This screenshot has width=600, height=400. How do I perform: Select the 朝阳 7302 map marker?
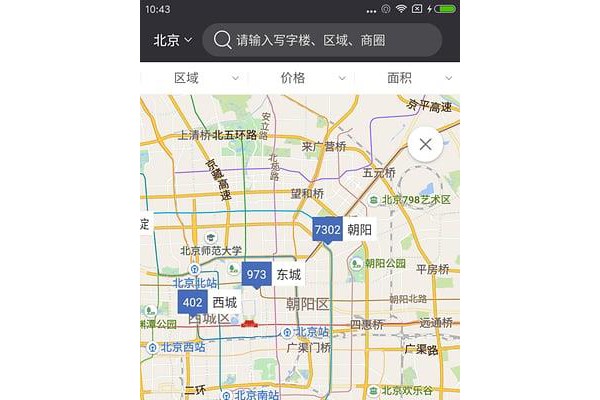344,230
